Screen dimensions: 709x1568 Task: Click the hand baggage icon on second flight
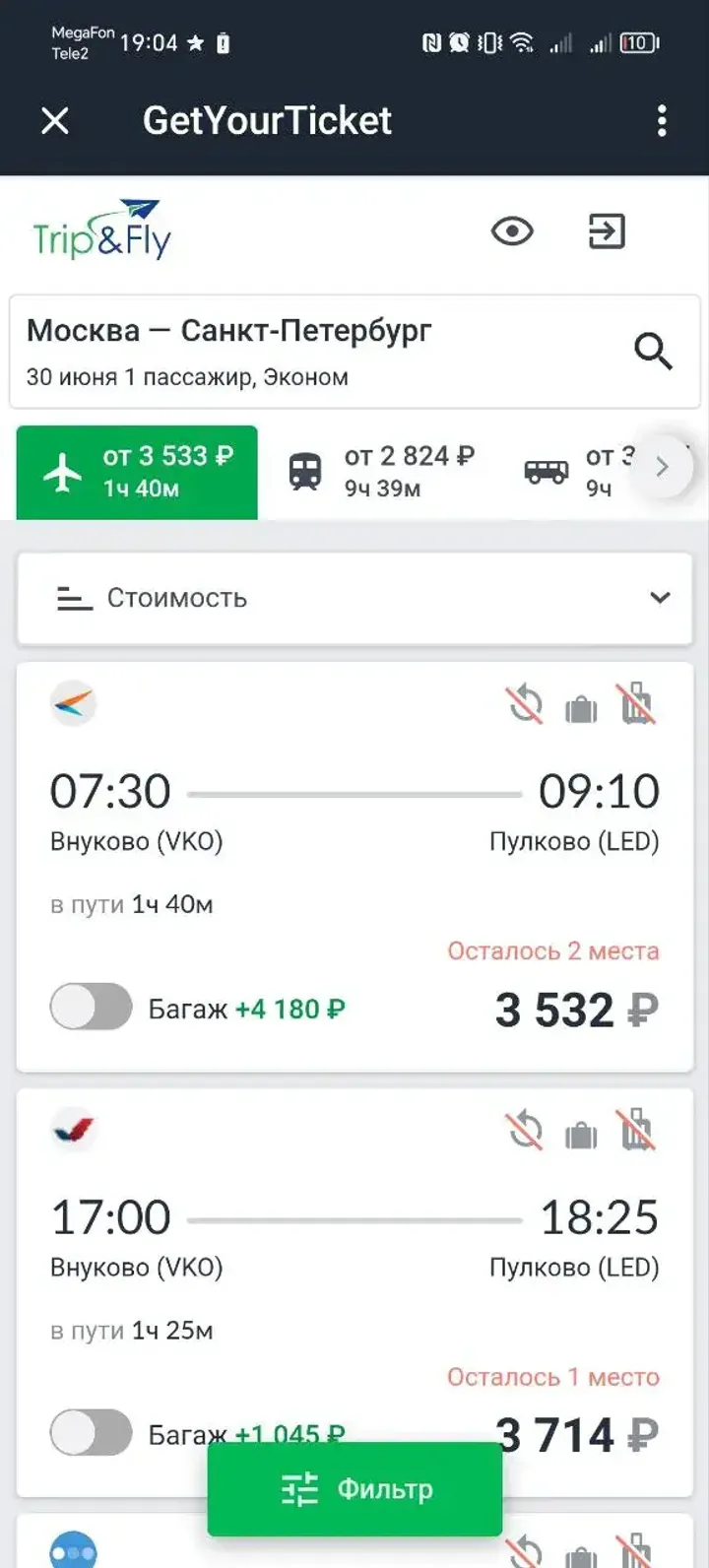tap(581, 1133)
